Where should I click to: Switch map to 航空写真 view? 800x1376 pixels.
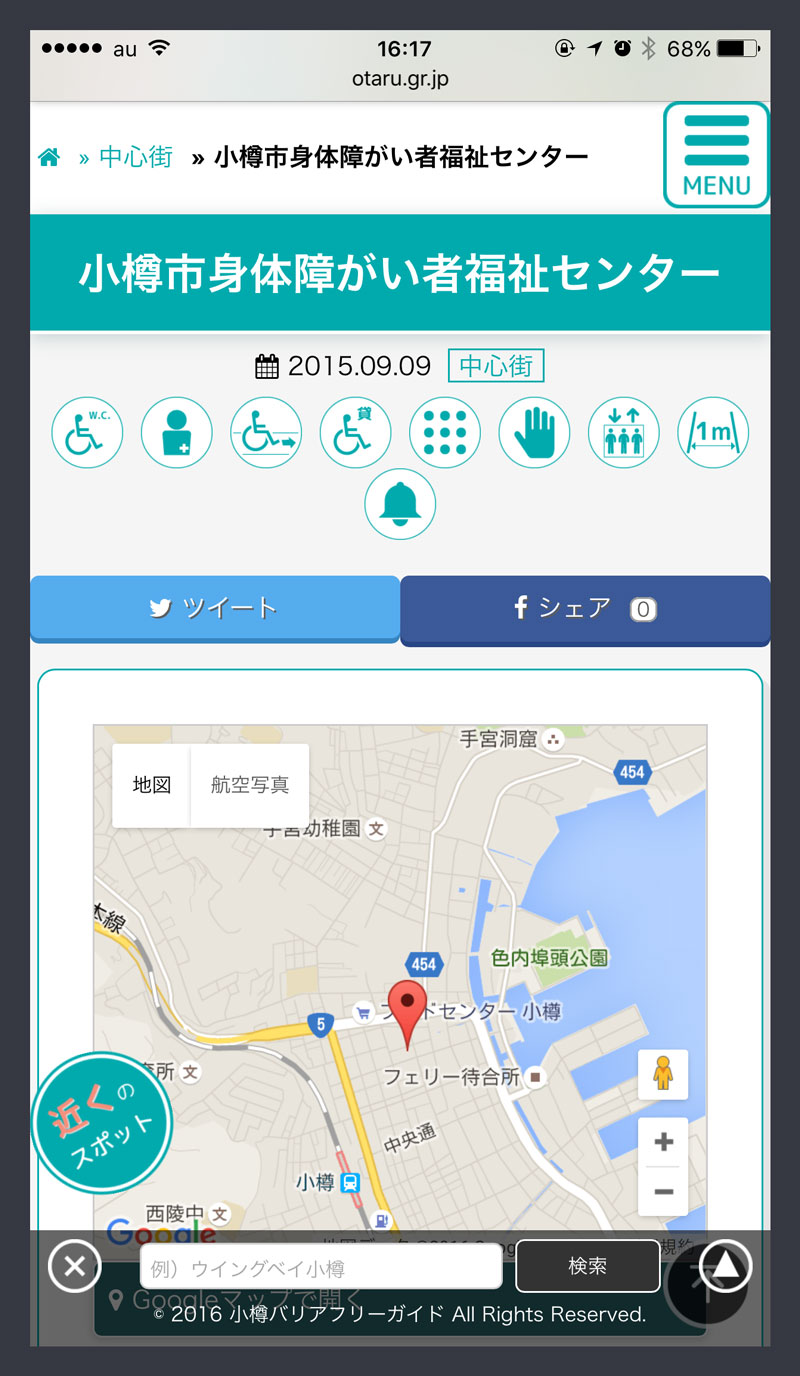[250, 785]
